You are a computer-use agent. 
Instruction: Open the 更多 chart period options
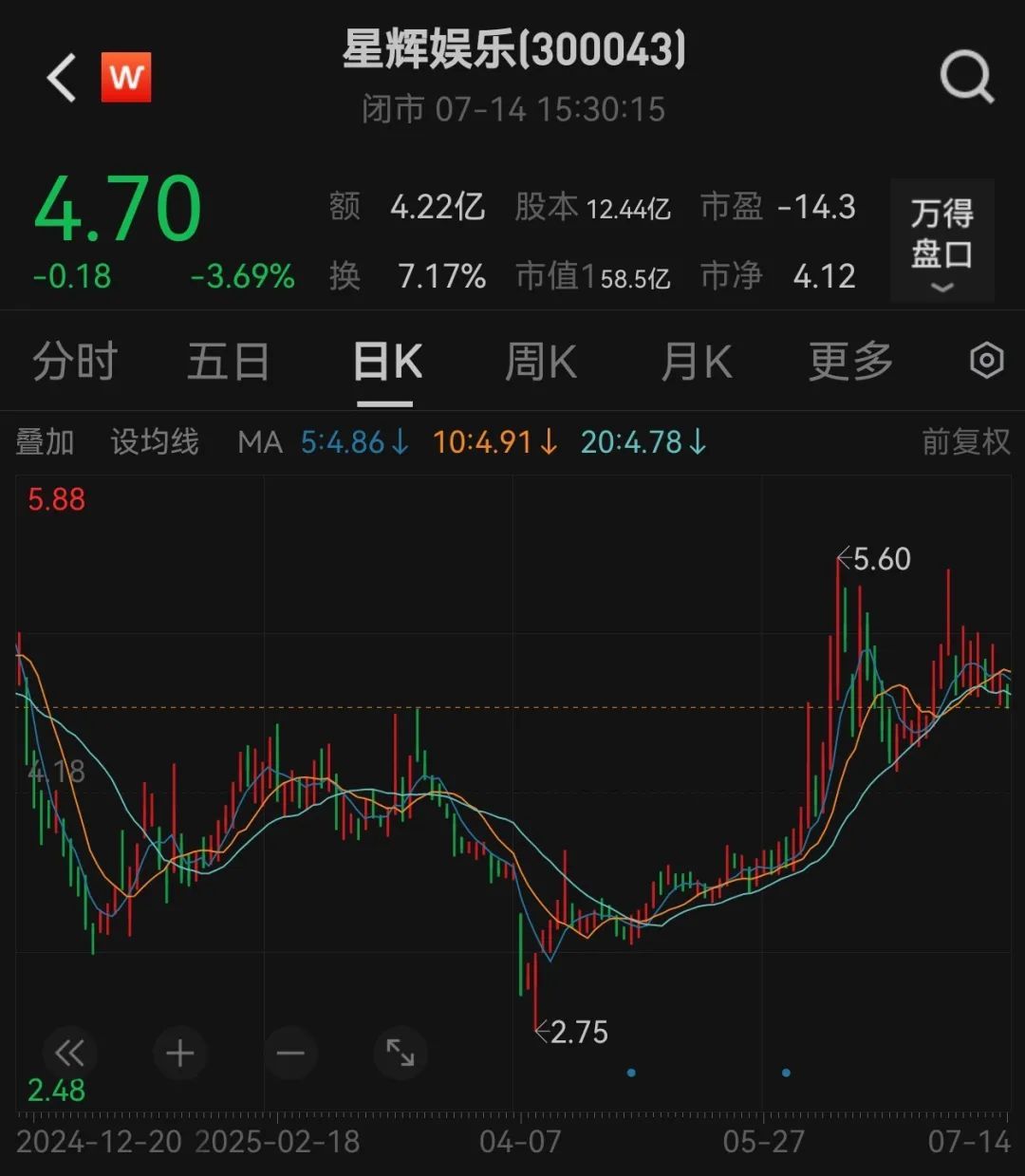click(850, 362)
